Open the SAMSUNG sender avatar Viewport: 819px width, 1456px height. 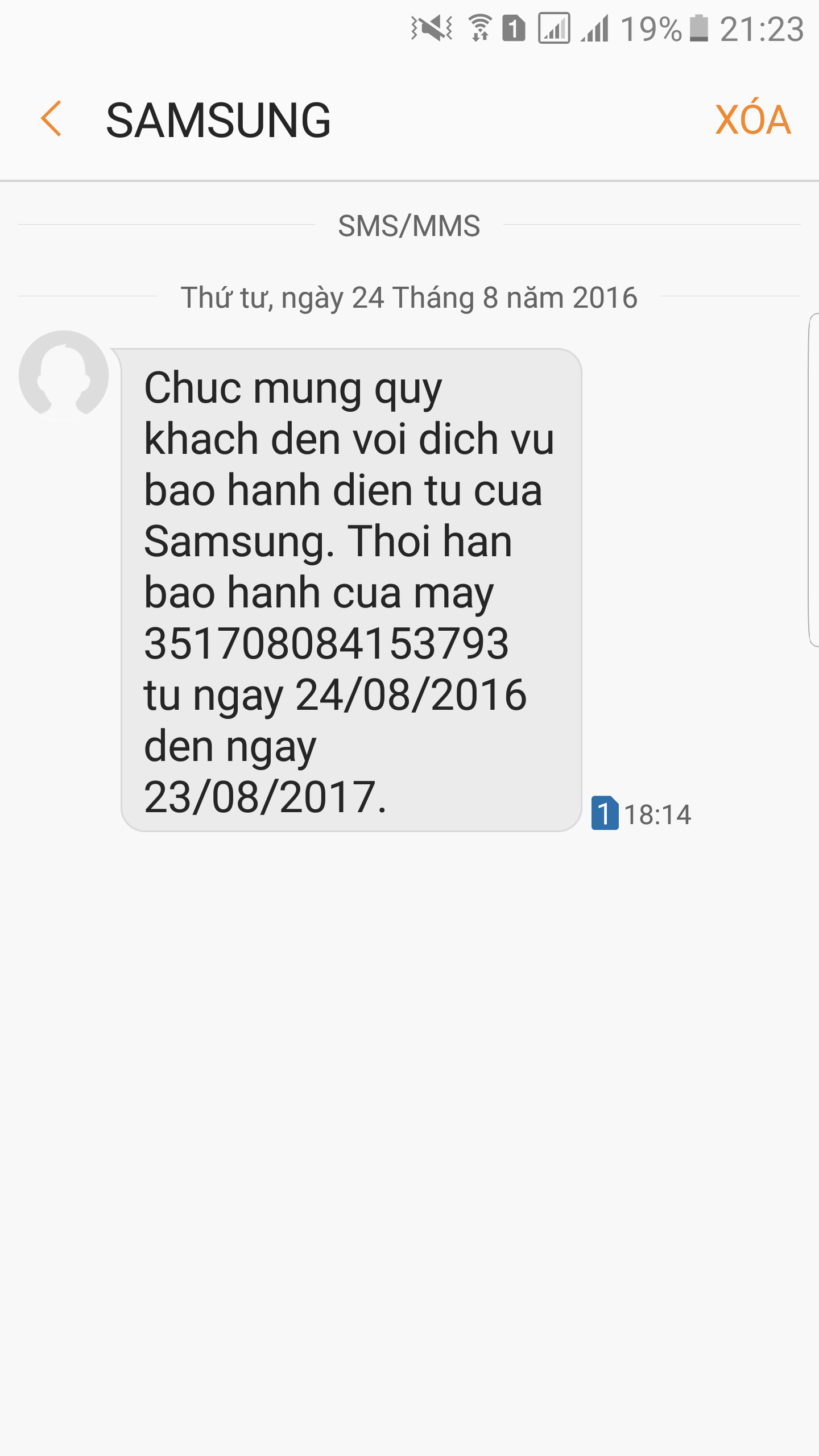pyautogui.click(x=64, y=375)
